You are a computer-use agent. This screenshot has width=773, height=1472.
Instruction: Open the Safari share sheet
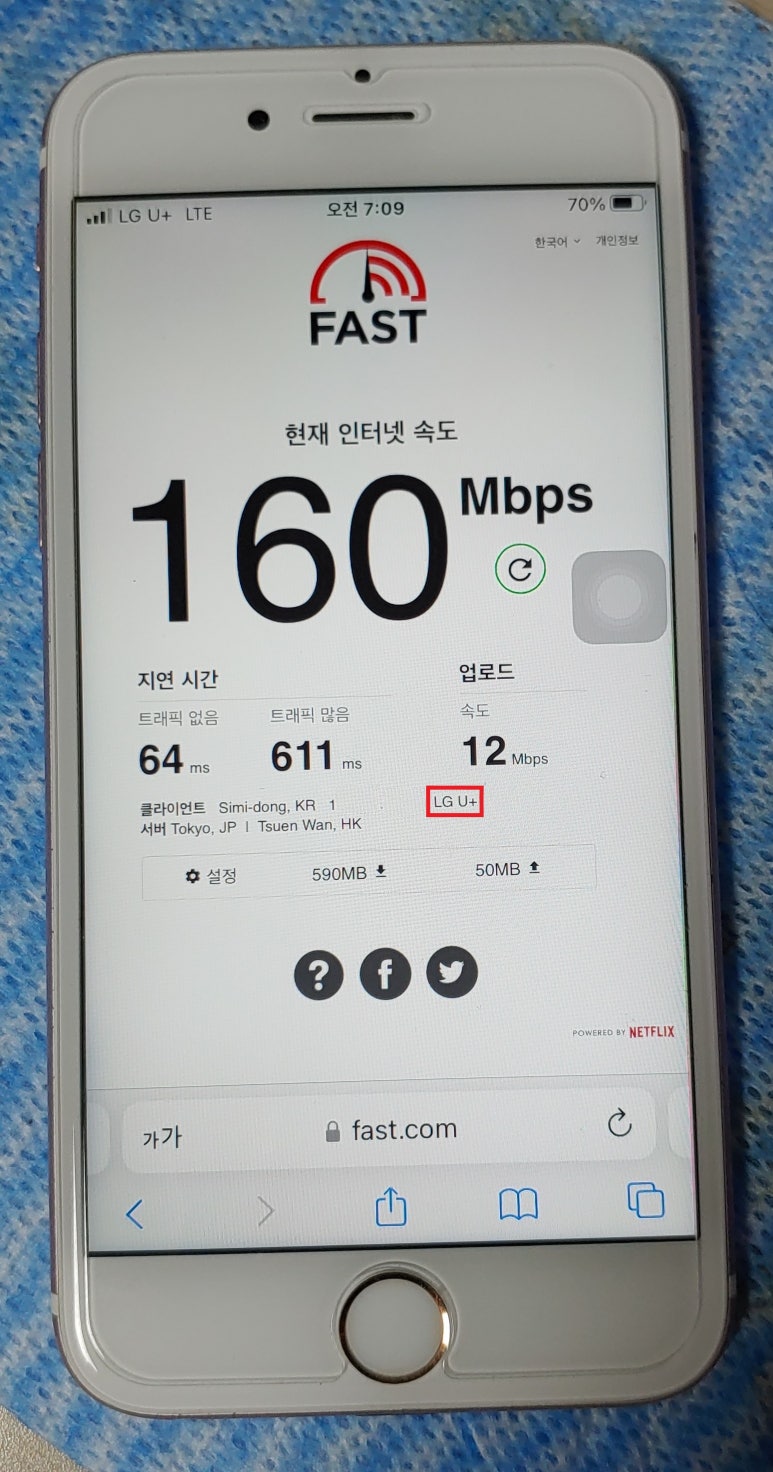[391, 1205]
